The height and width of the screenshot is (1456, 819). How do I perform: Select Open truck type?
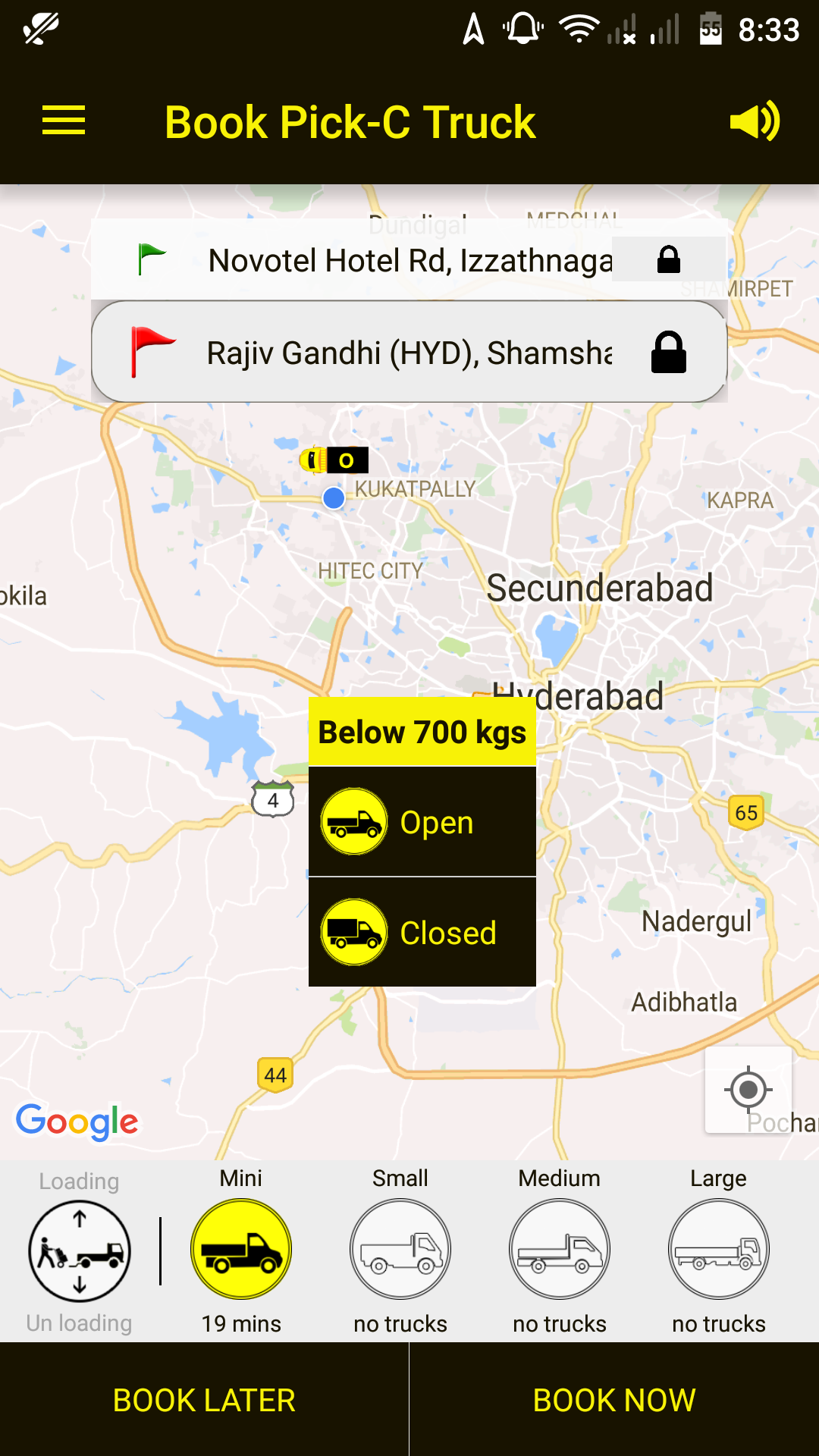(422, 822)
